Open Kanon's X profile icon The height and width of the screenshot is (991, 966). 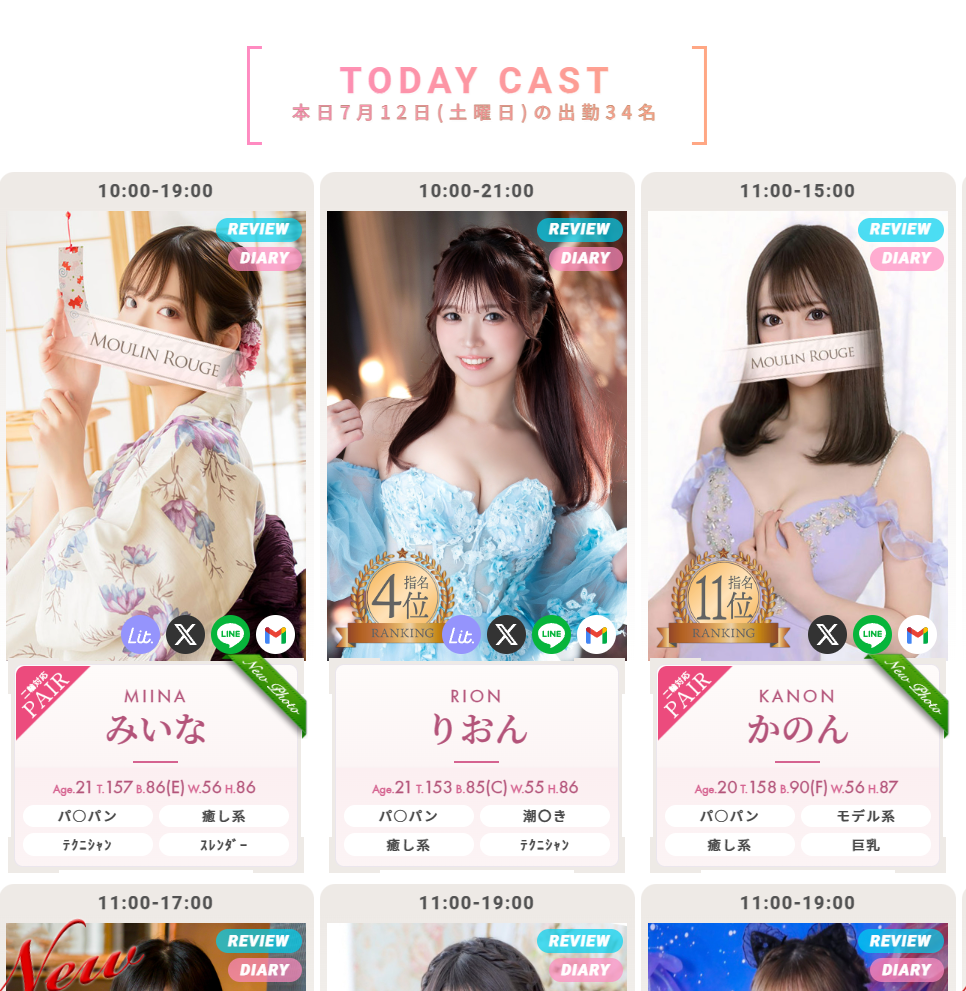click(827, 635)
